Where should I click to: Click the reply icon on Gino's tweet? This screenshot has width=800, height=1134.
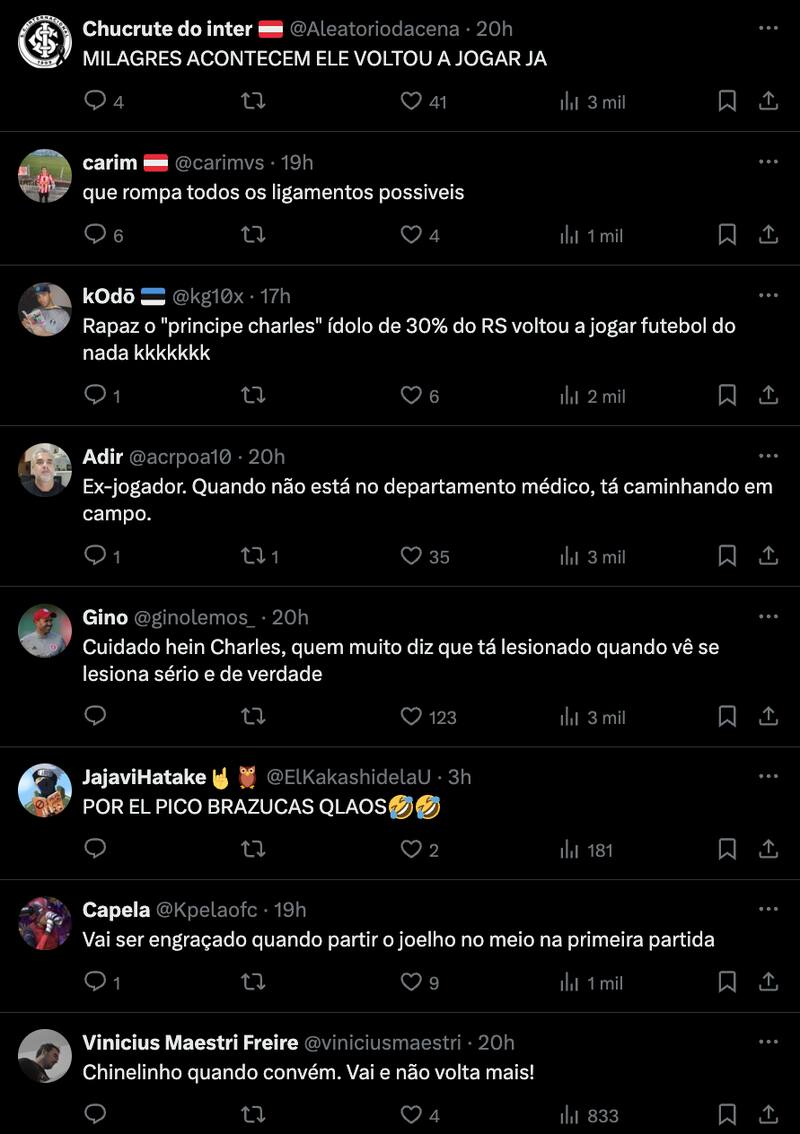[x=95, y=717]
